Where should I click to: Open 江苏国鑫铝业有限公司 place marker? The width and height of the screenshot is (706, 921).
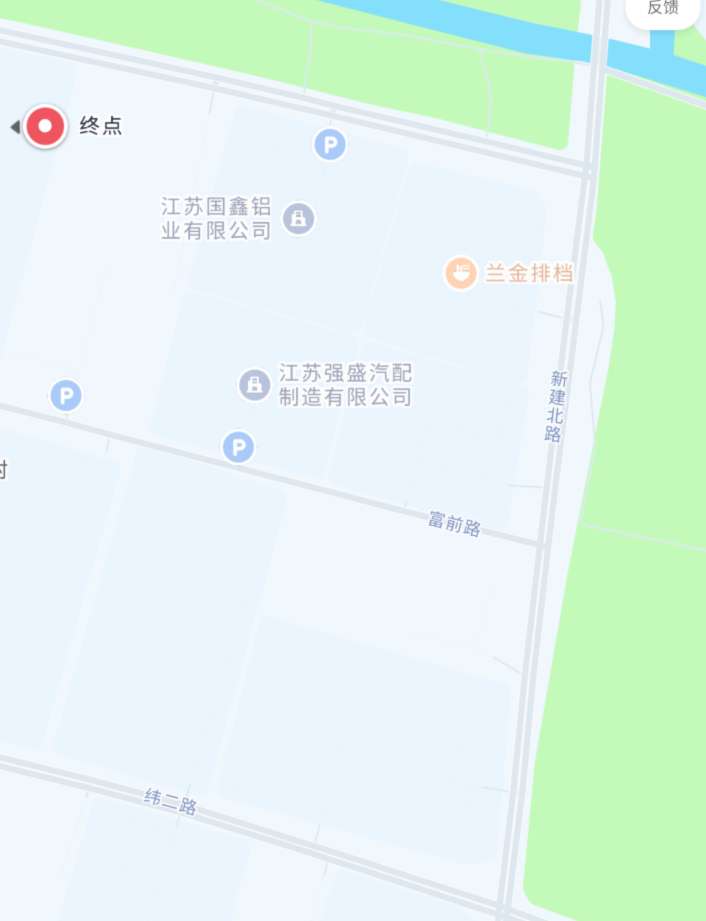tap(298, 218)
